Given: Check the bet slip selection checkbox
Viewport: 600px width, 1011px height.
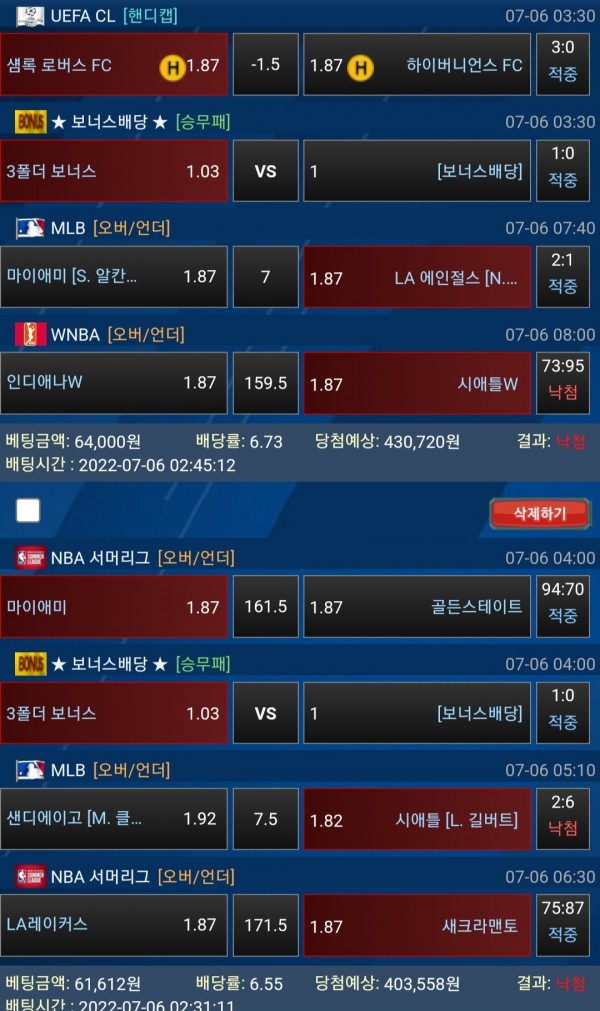Looking at the screenshot, I should (28, 511).
